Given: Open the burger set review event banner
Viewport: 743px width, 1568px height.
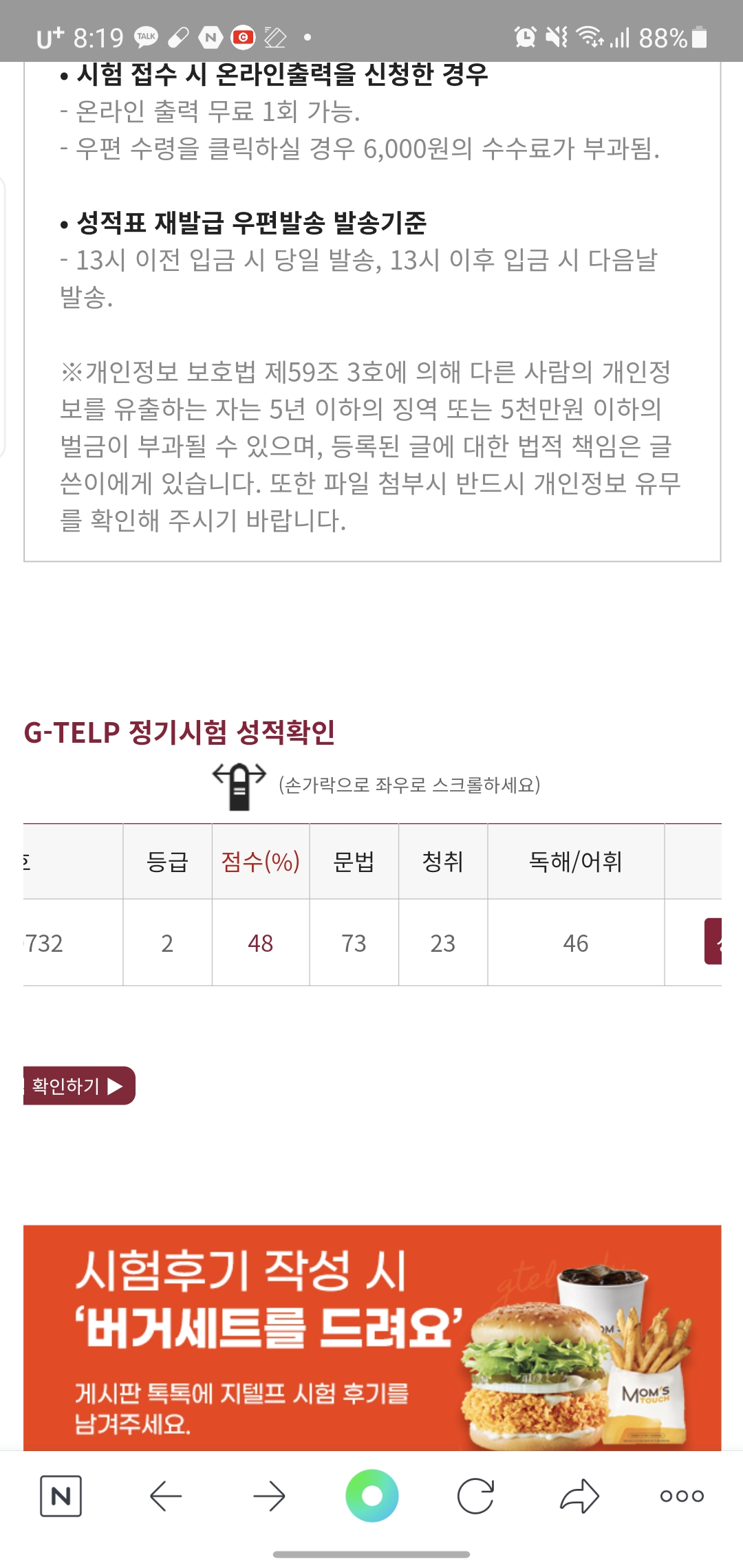Looking at the screenshot, I should coord(372,1338).
